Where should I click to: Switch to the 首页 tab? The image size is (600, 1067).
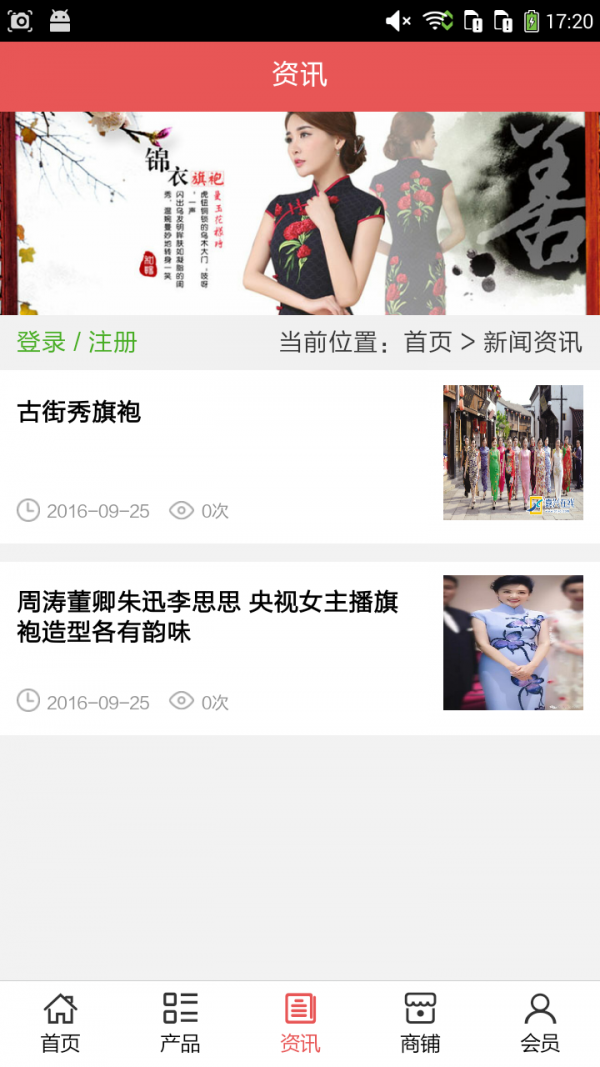point(60,1023)
